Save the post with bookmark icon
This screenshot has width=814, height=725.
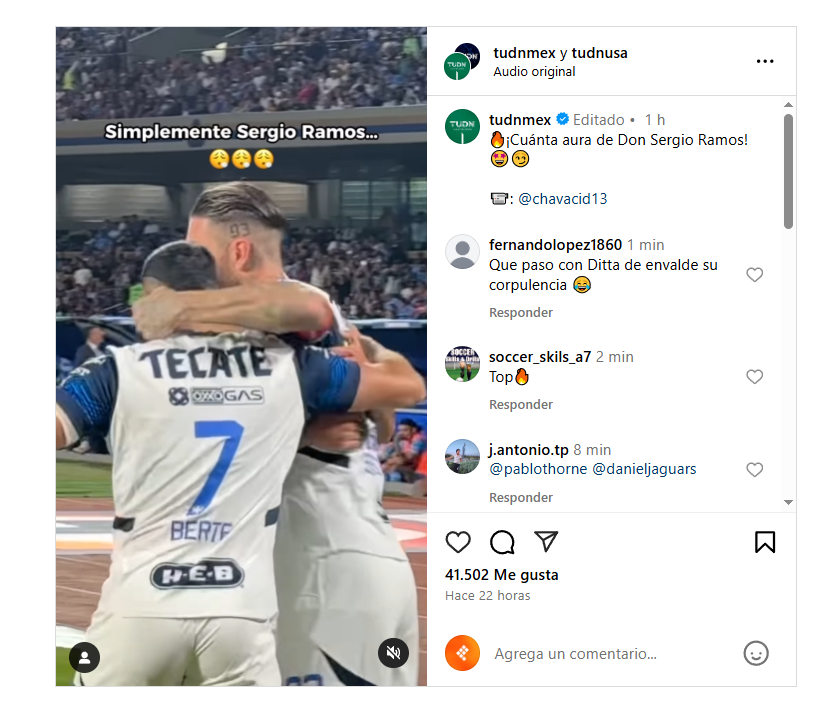coord(764,542)
